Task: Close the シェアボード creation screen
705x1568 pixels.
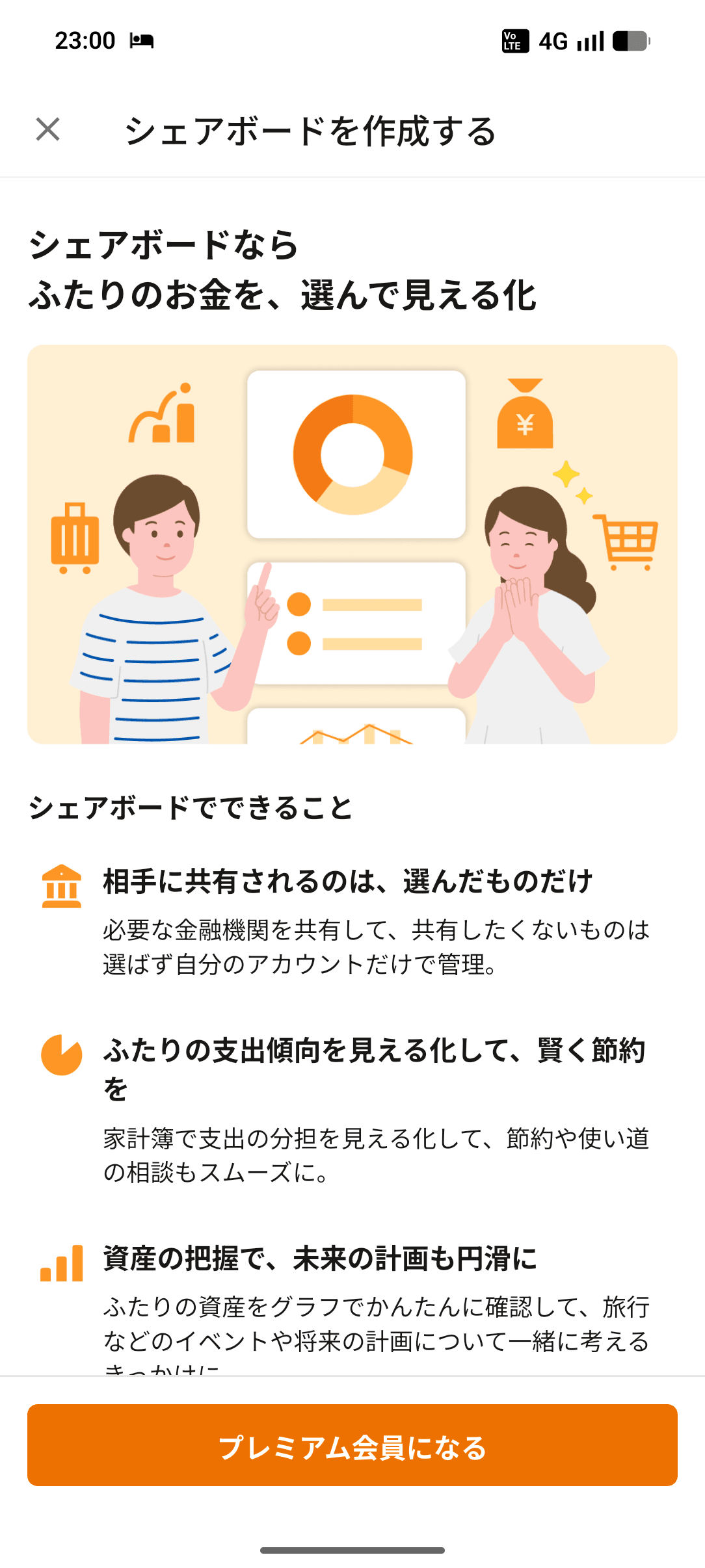Action: (48, 129)
